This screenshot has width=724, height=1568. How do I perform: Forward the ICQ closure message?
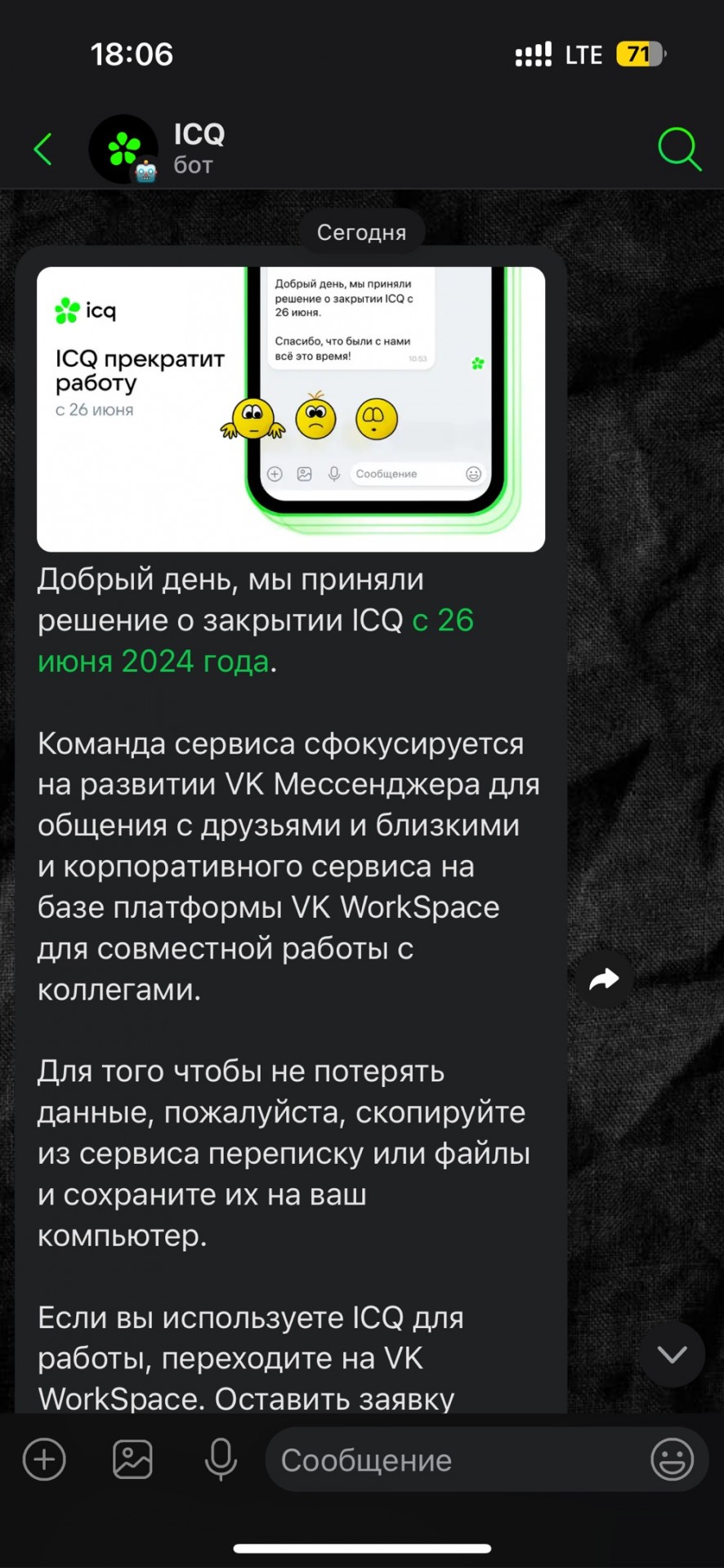[x=604, y=978]
